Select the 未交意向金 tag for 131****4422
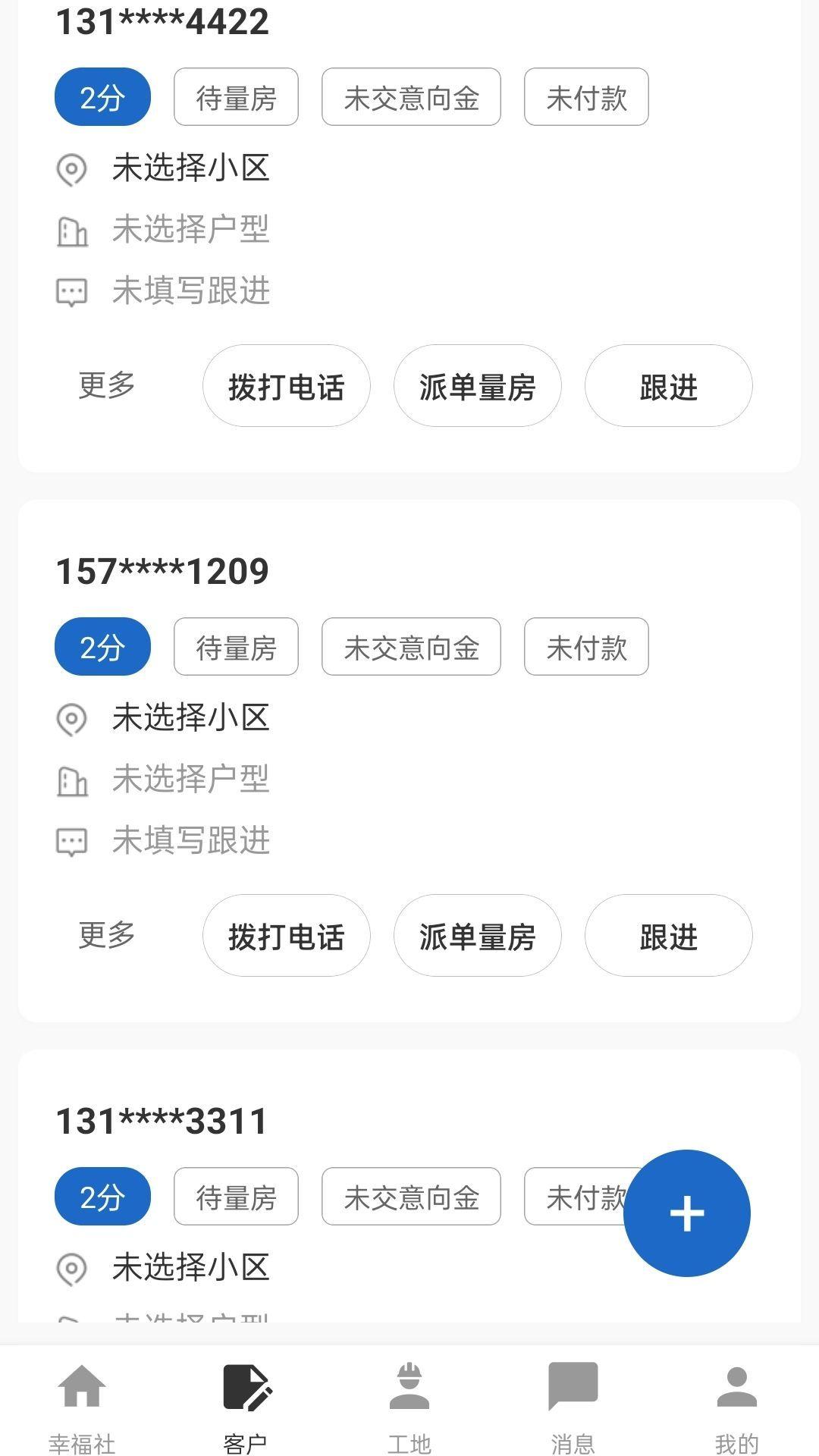Image resolution: width=819 pixels, height=1456 pixels. click(x=410, y=96)
